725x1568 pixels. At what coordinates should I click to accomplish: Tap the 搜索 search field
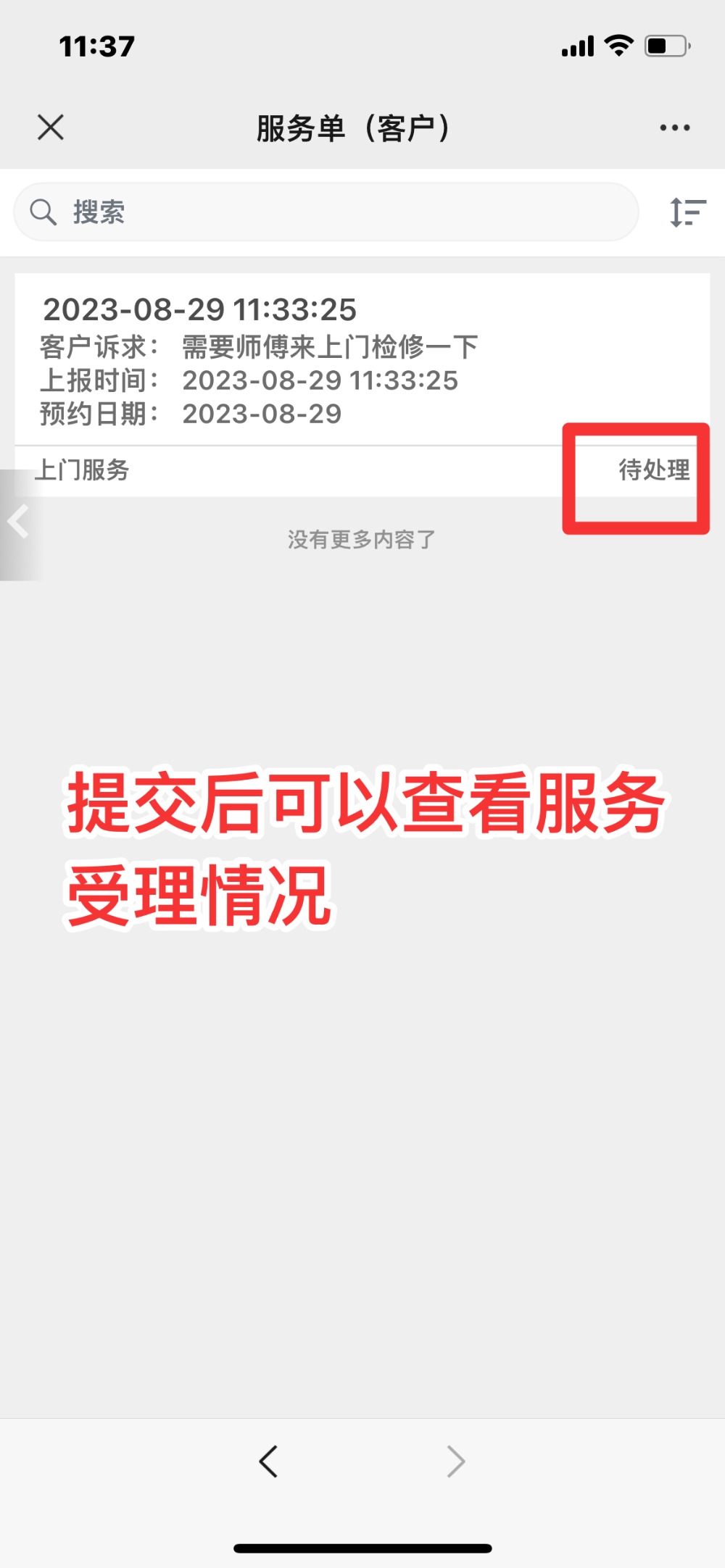(326, 212)
